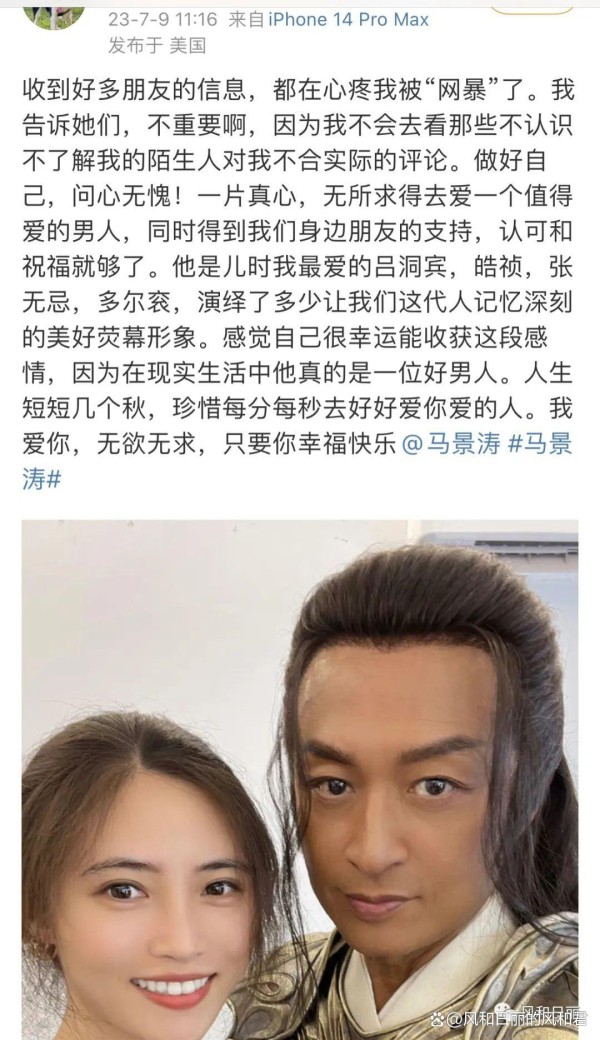Tap the iPhone 14 Pro Max source link
This screenshot has height=1040, width=600.
coord(349,20)
